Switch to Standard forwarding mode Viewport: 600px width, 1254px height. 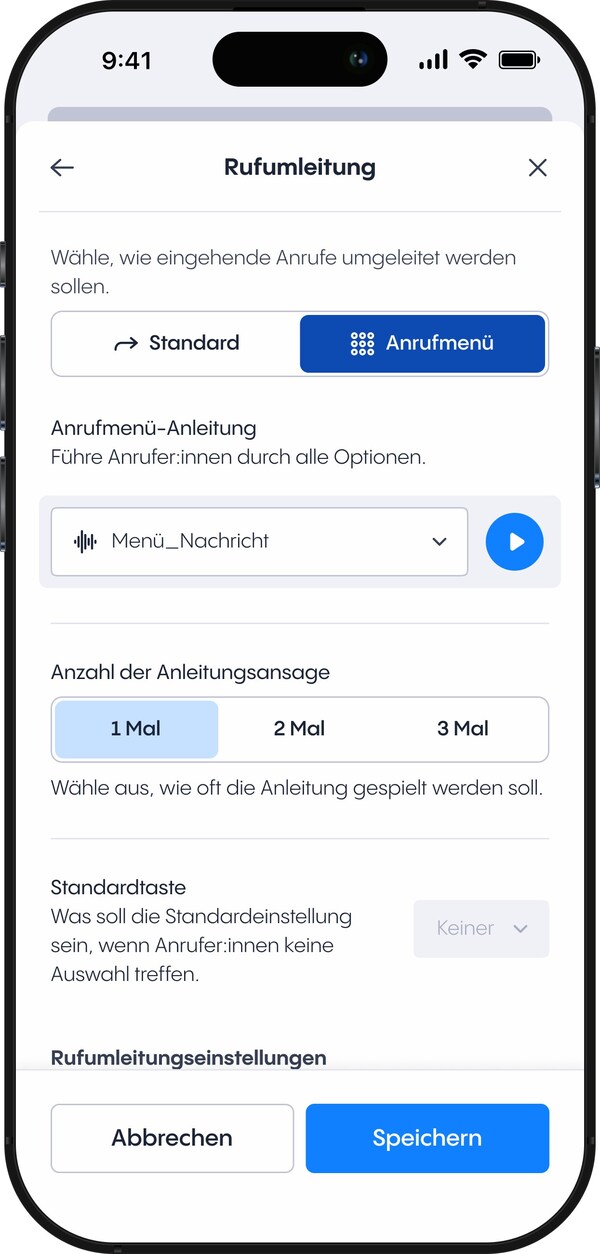pyautogui.click(x=177, y=343)
